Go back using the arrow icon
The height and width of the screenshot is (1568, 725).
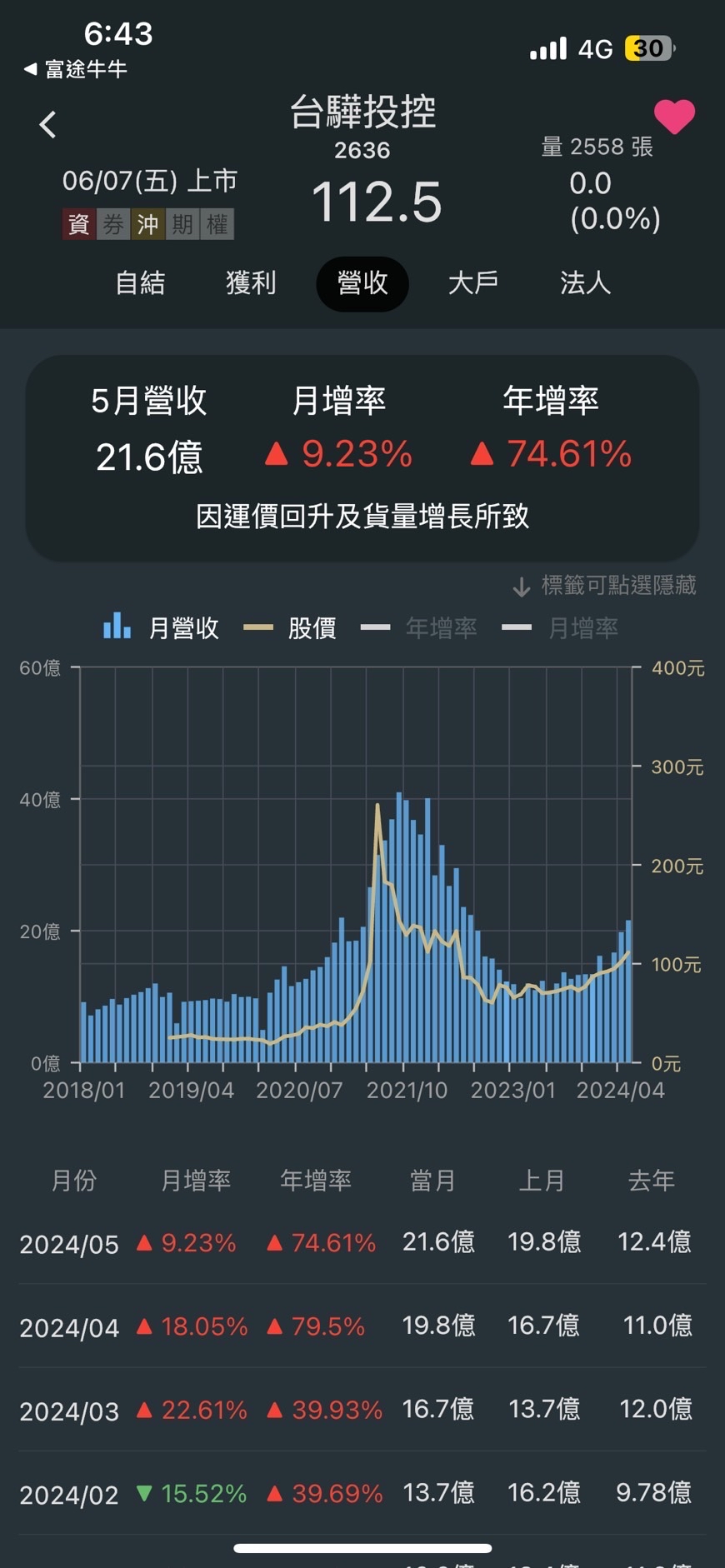(x=47, y=125)
